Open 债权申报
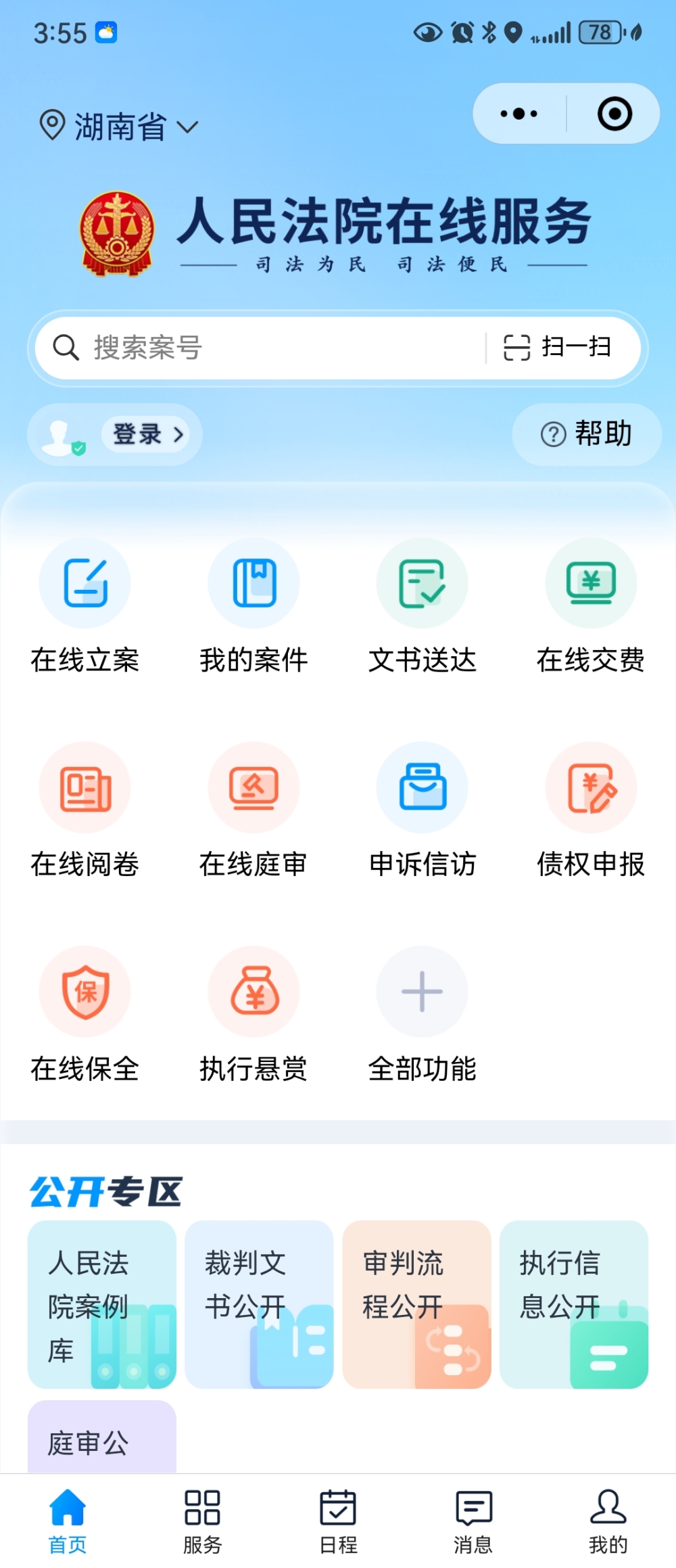This screenshot has width=676, height=1568. click(591, 810)
